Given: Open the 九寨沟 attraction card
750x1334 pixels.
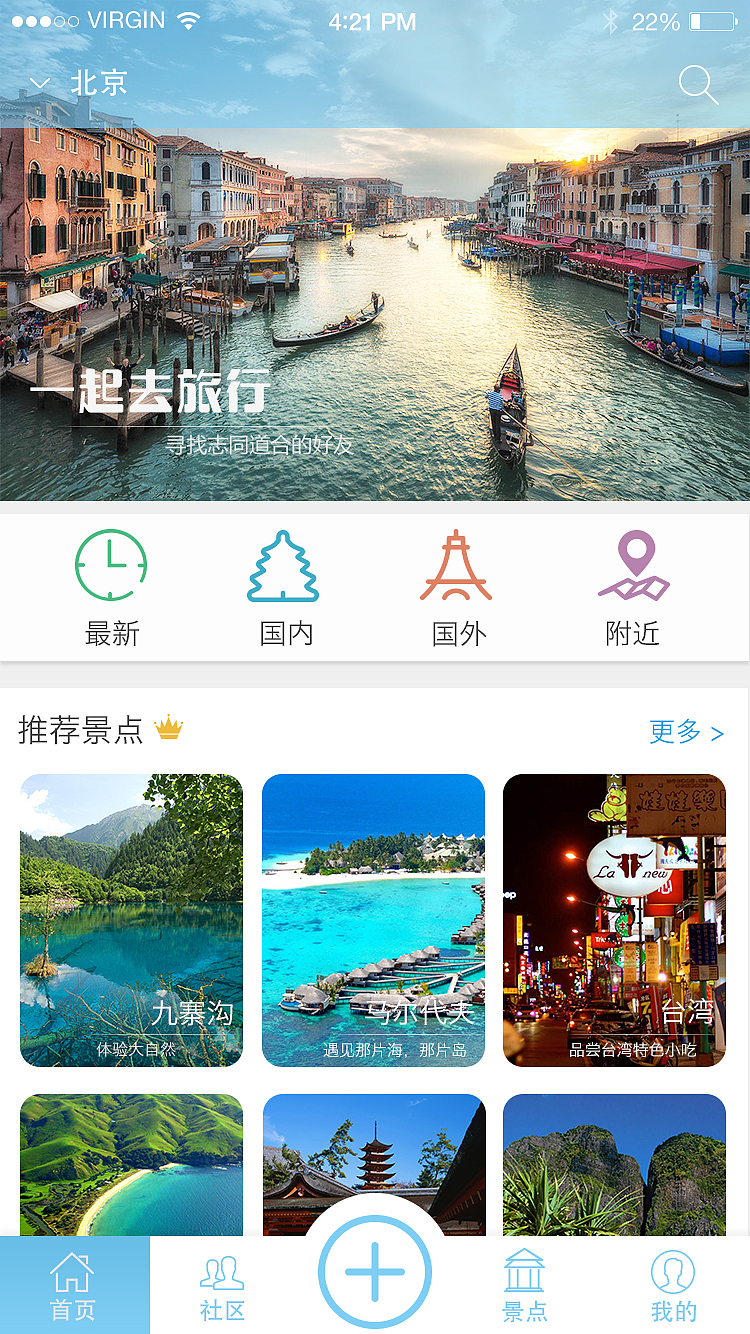Looking at the screenshot, I should pyautogui.click(x=131, y=920).
